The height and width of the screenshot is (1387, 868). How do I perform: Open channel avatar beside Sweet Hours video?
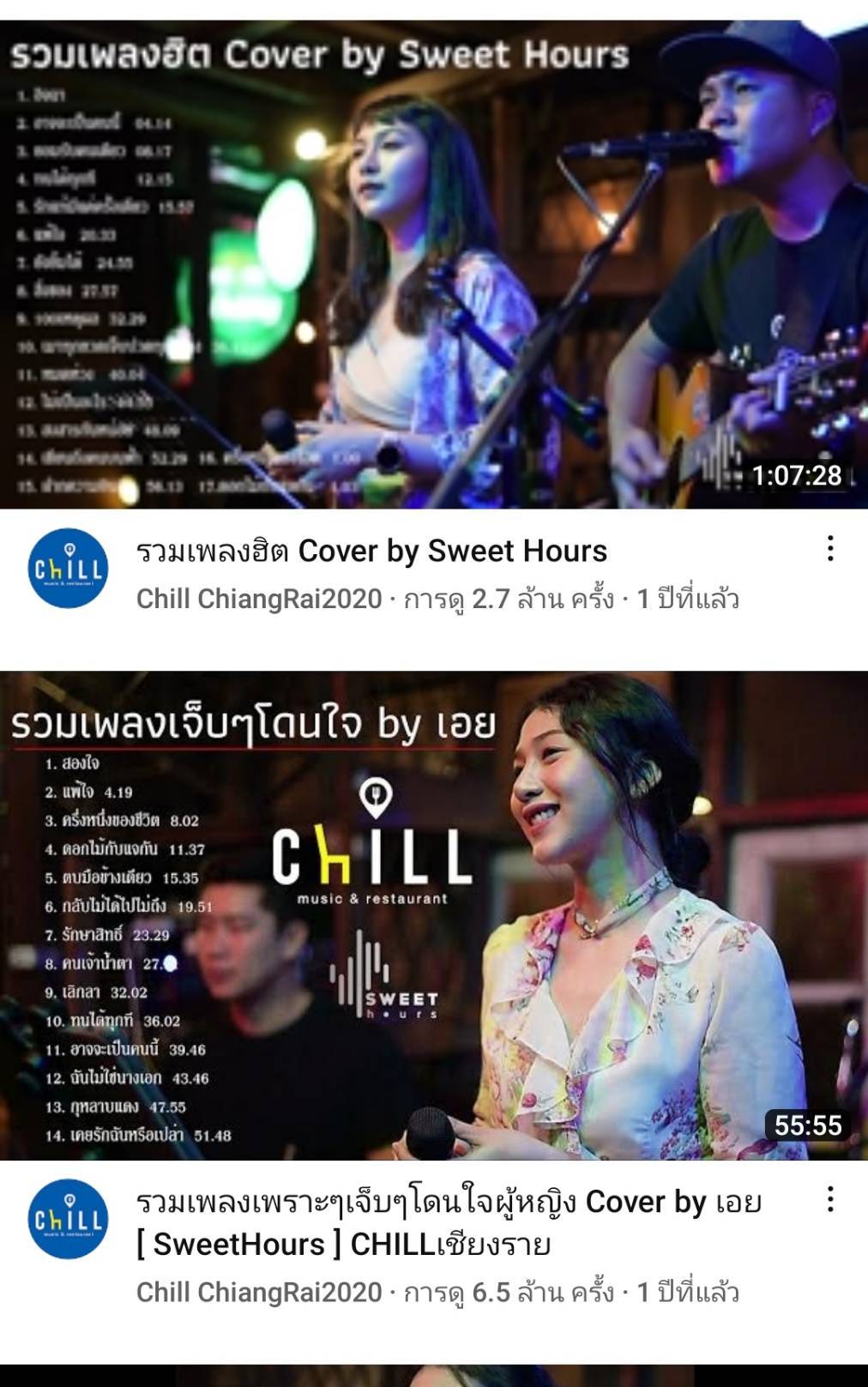tap(69, 568)
